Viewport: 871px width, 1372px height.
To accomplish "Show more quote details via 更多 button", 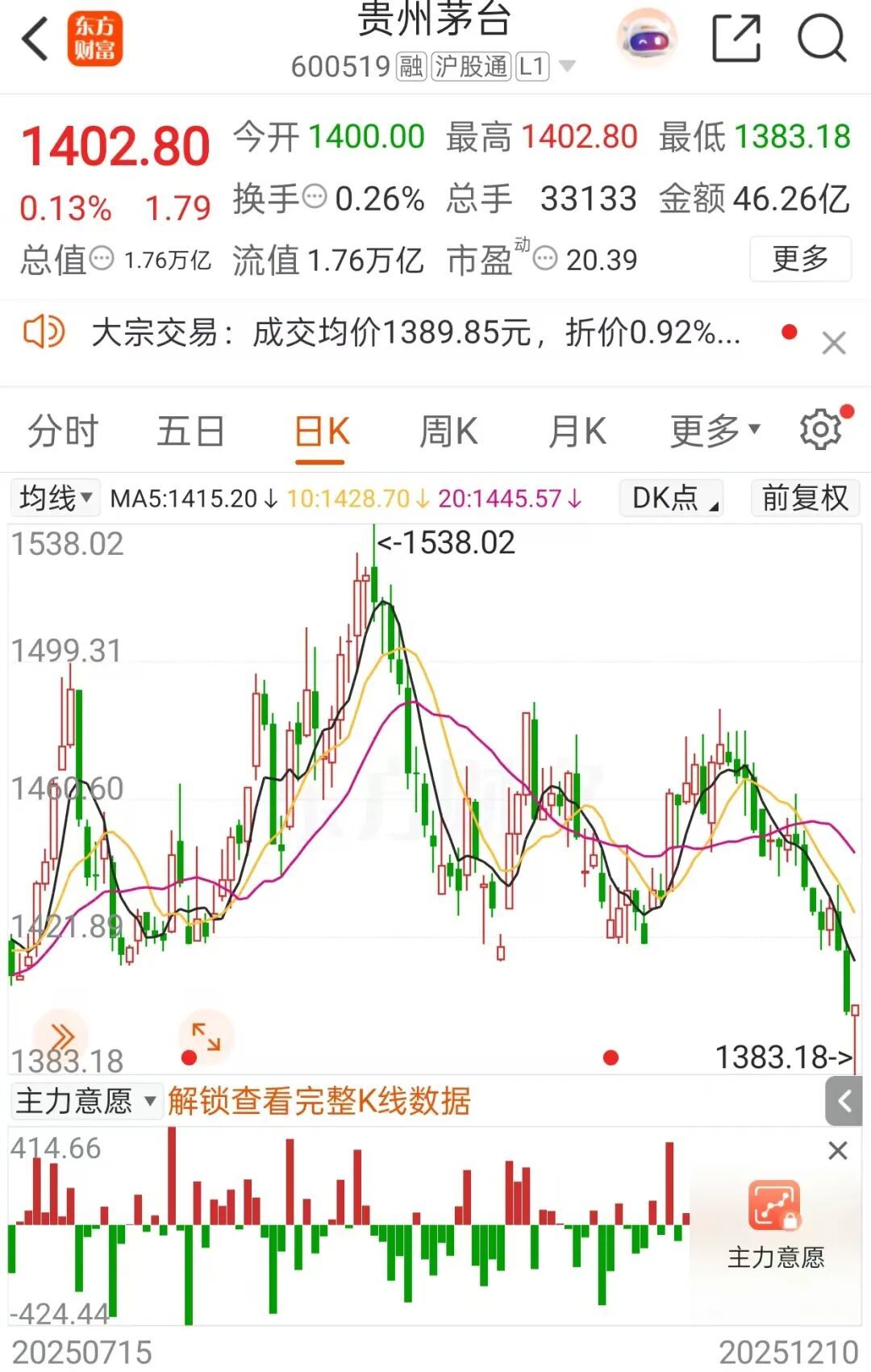I will coord(800,259).
